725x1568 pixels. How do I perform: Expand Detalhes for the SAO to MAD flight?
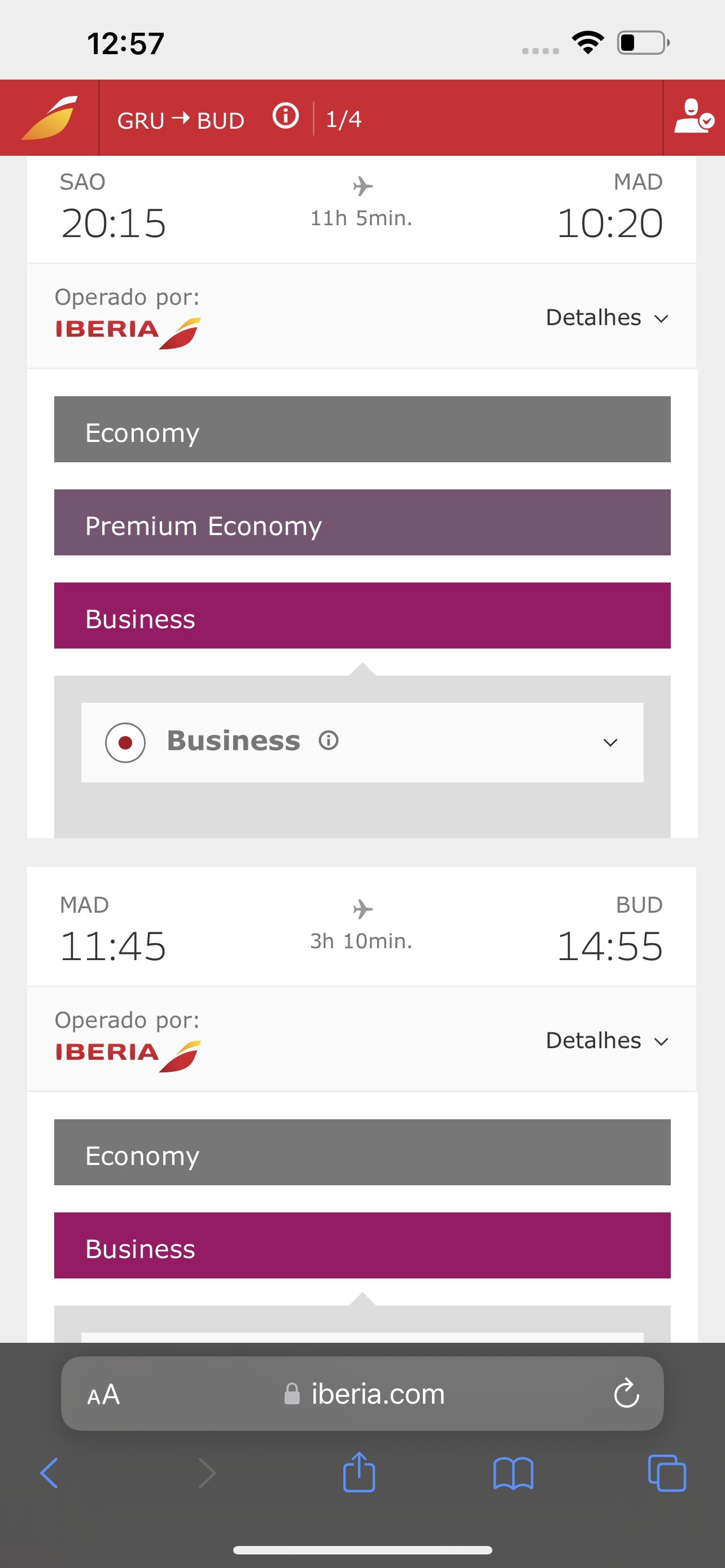[x=607, y=317]
